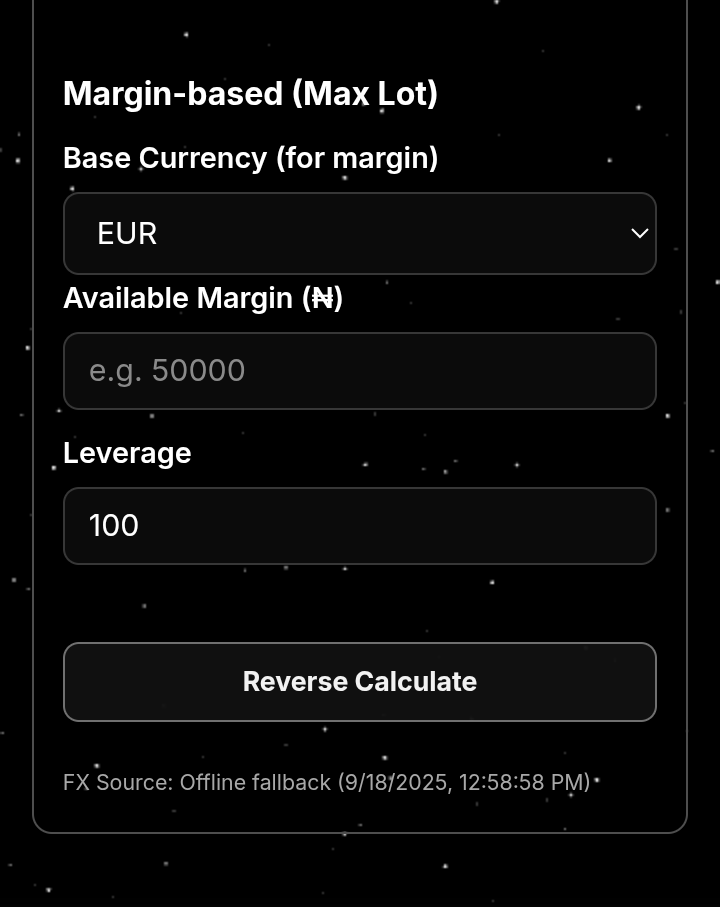Select EUR in the Base Currency field
720x907 pixels.
(x=360, y=233)
